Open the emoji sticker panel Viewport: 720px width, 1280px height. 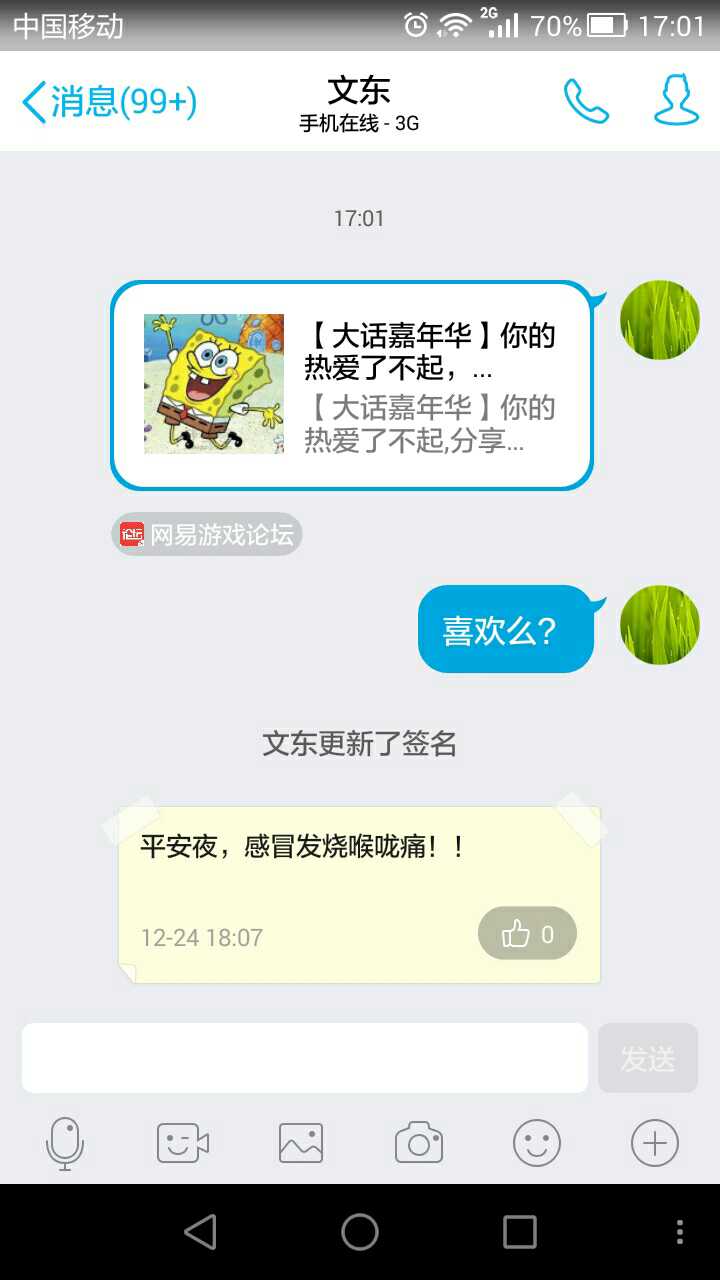pos(537,1143)
